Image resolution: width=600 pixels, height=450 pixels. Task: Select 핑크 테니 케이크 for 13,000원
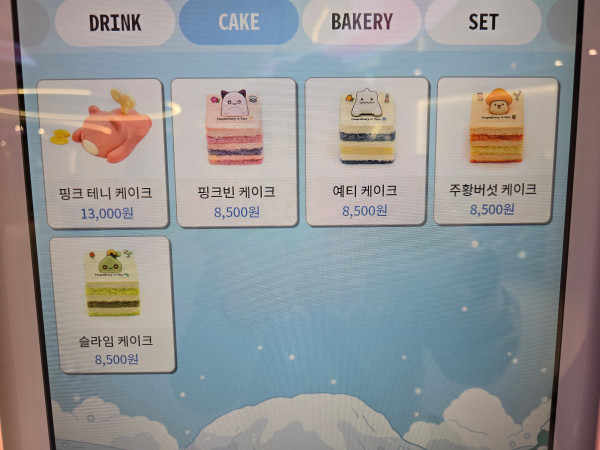tap(105, 152)
